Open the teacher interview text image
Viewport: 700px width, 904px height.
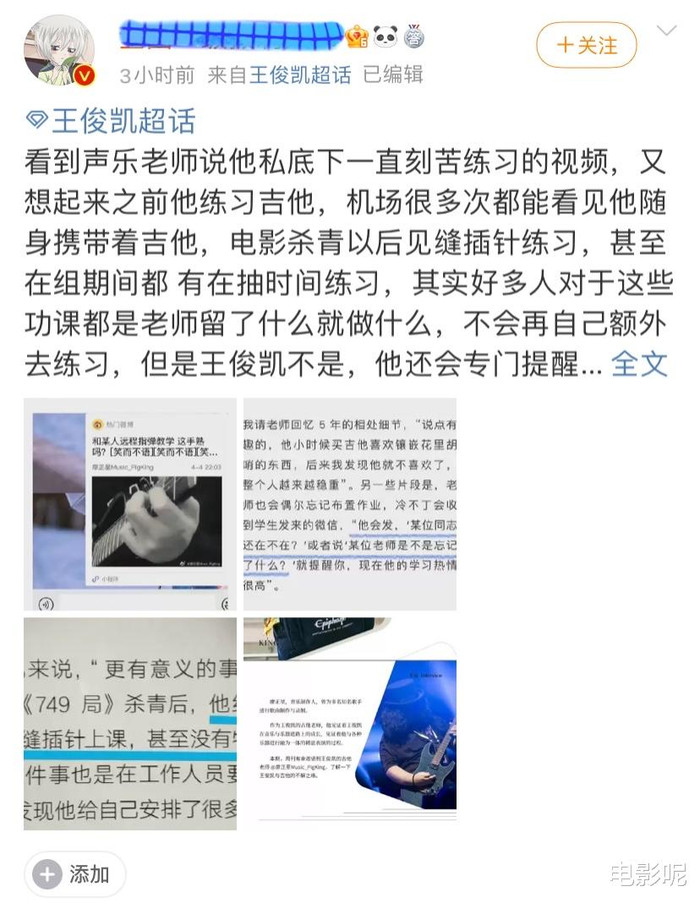[349, 504]
